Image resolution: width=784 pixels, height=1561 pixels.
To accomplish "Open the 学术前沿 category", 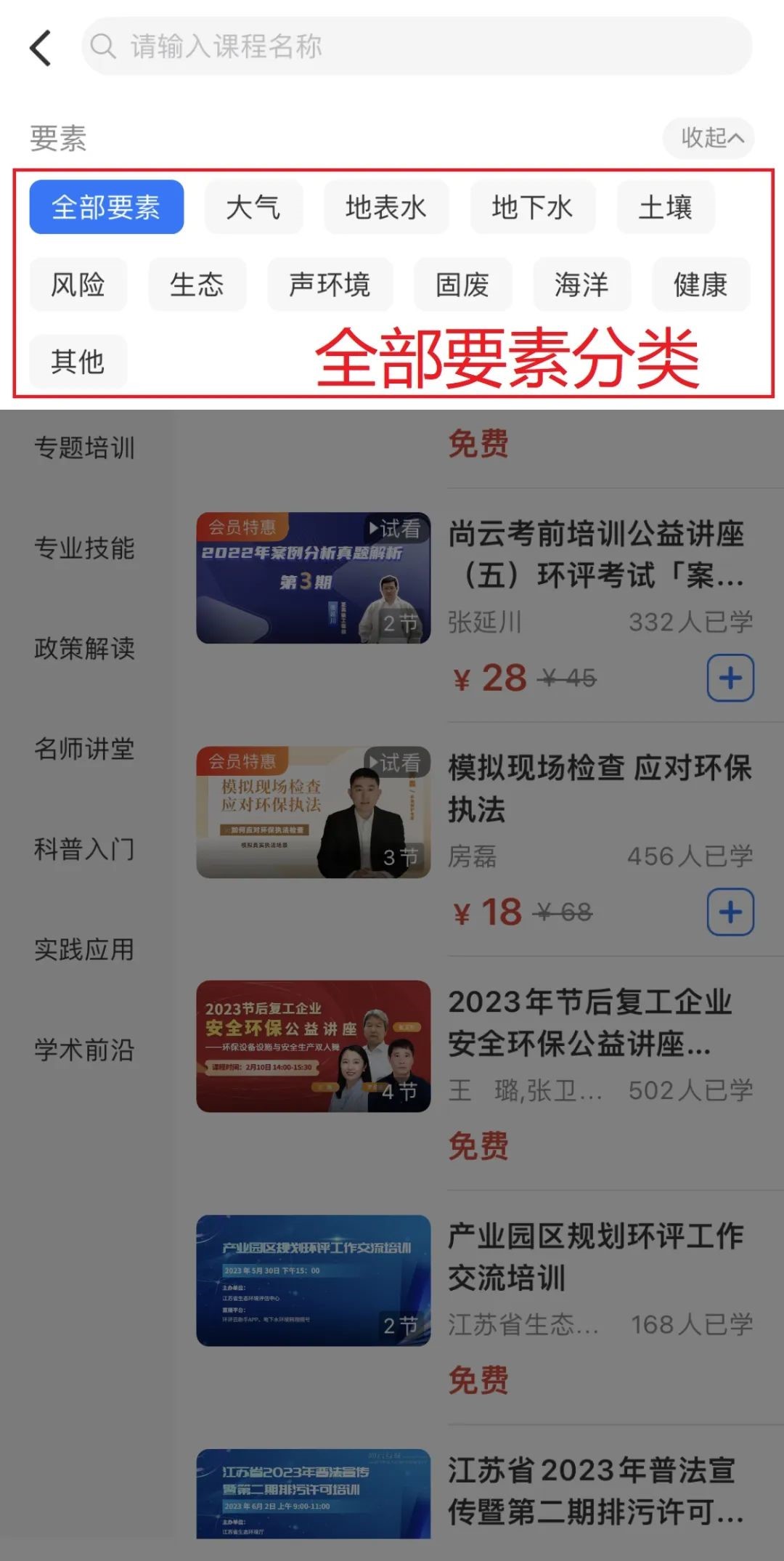I will click(85, 1050).
